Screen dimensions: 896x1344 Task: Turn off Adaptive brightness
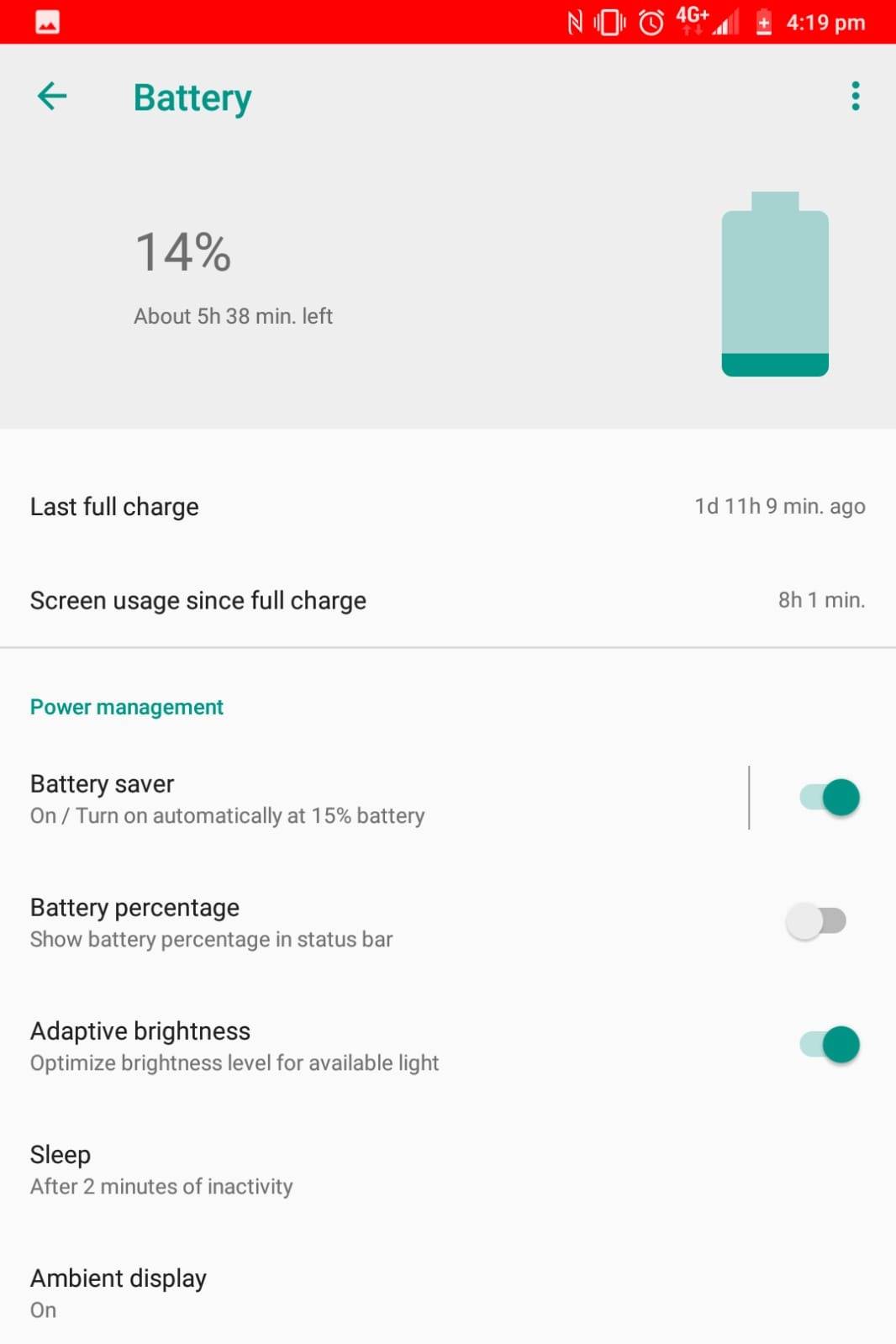coord(826,1044)
